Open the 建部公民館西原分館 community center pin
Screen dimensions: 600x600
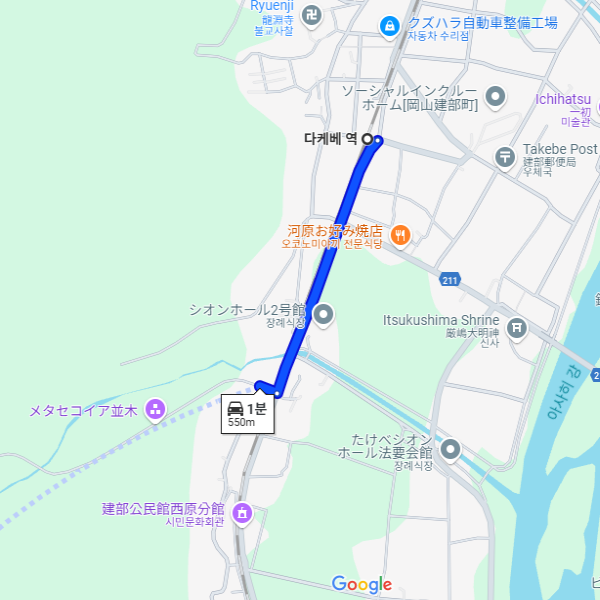click(241, 514)
